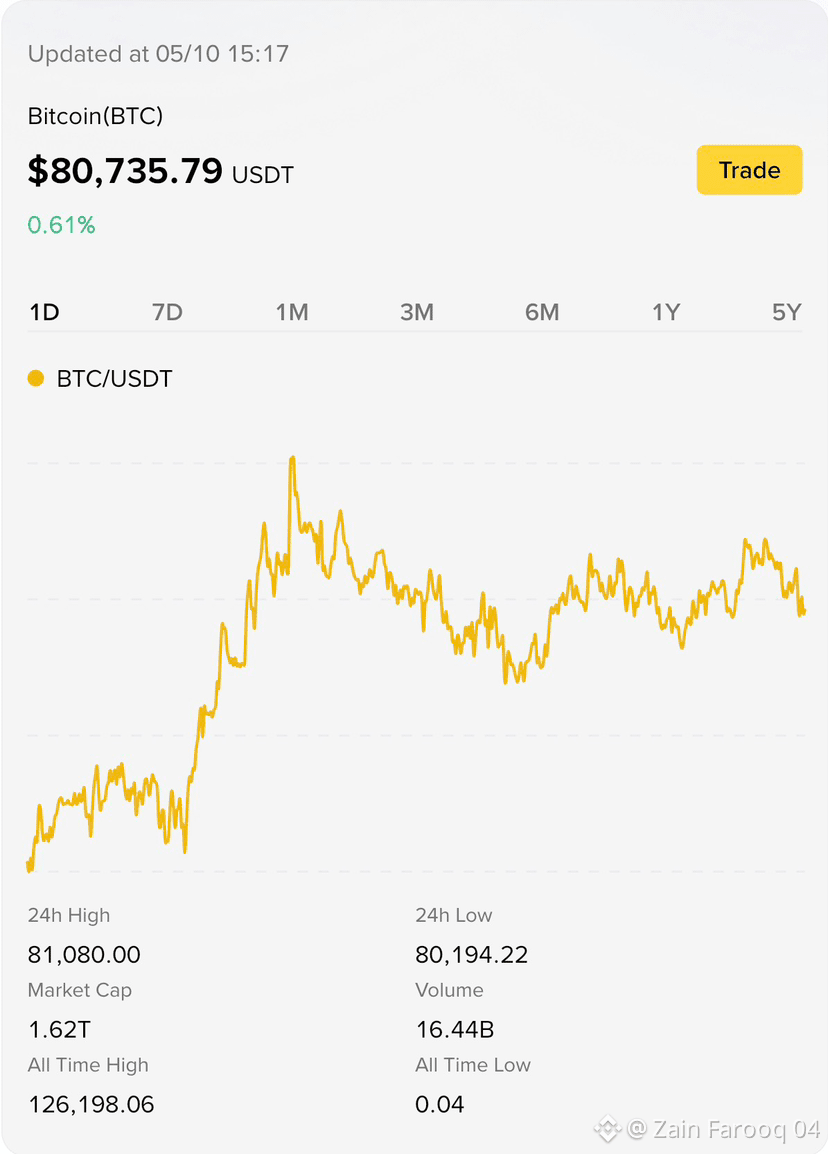Select the 1D chart range
Image resolution: width=828 pixels, height=1154 pixels.
pos(44,312)
